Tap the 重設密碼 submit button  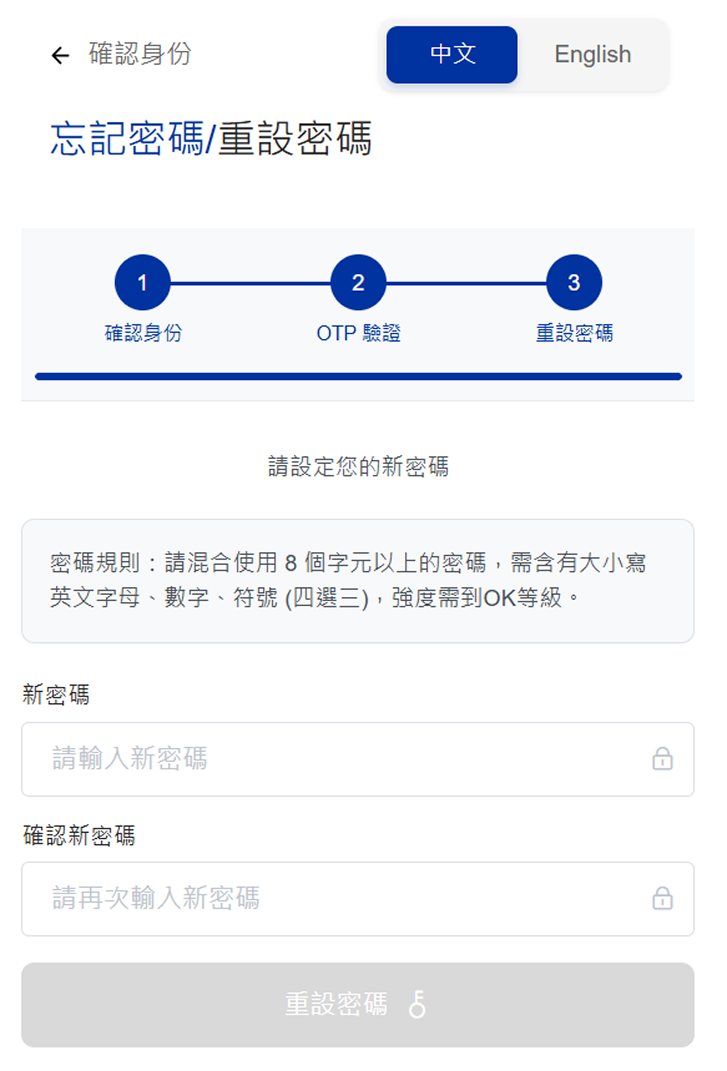358,1005
